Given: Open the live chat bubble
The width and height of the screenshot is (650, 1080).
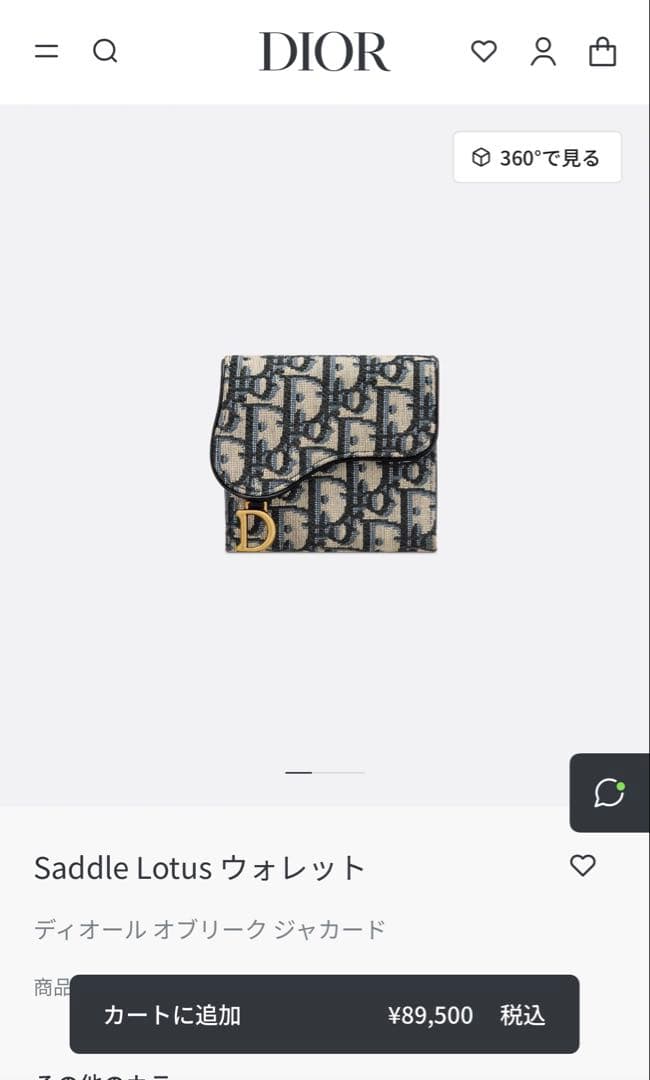Looking at the screenshot, I should (x=609, y=792).
